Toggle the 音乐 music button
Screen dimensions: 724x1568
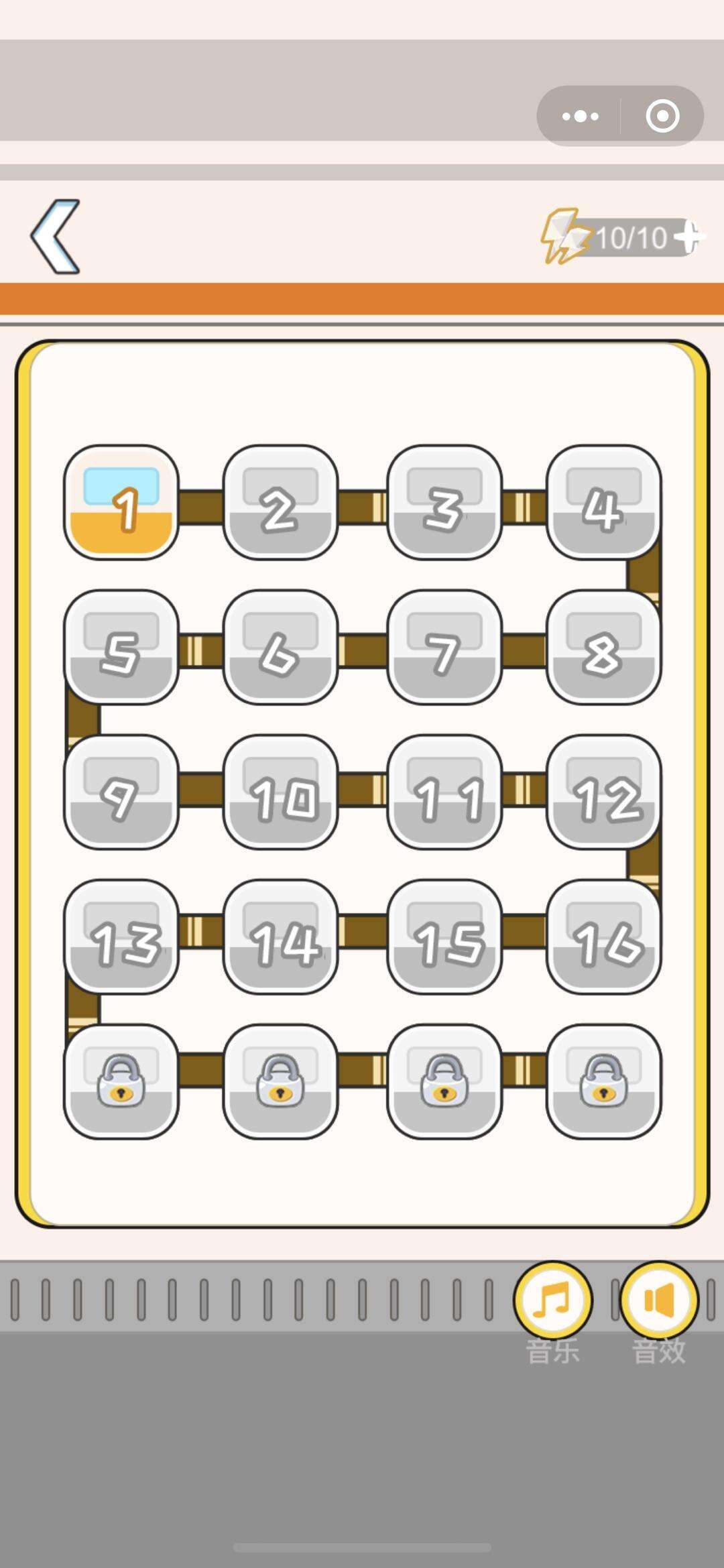pyautogui.click(x=553, y=1301)
